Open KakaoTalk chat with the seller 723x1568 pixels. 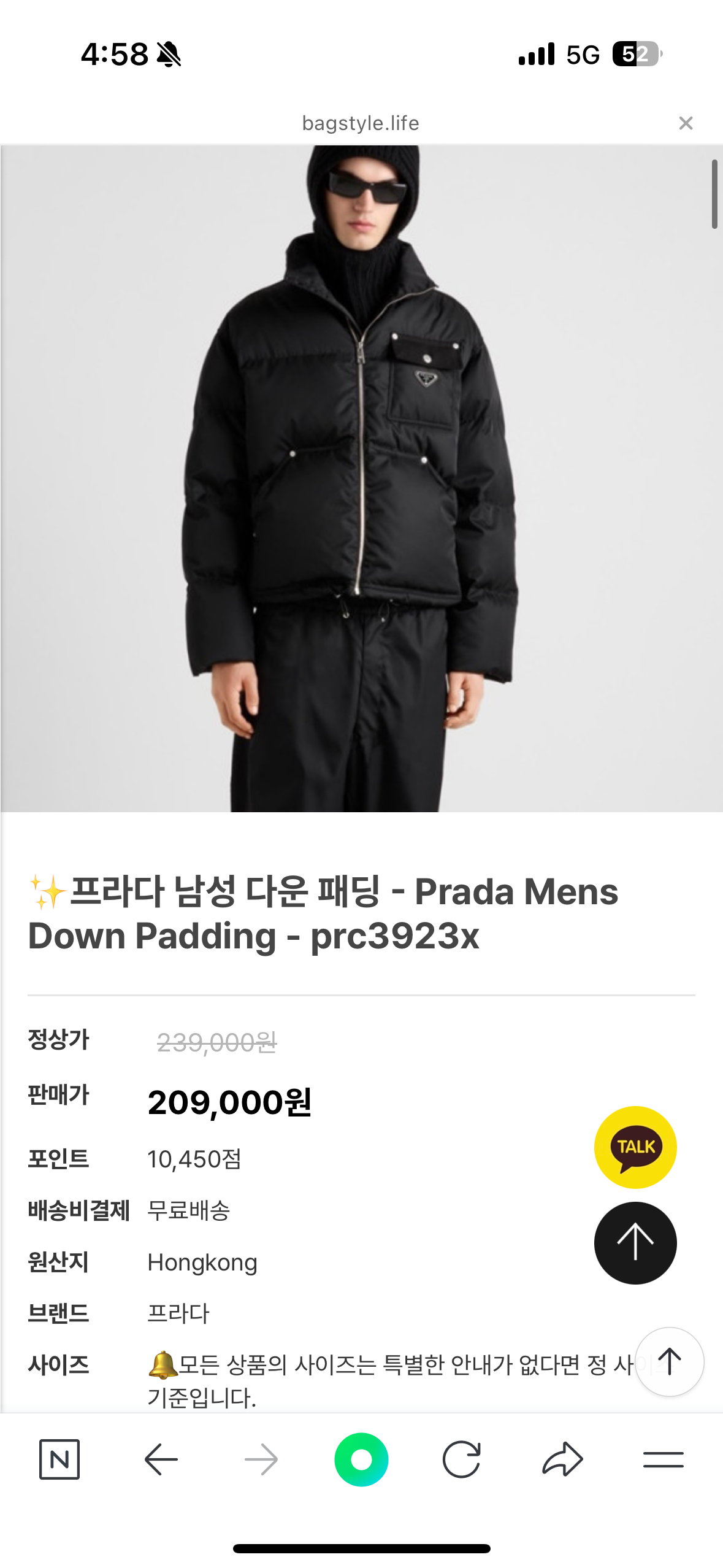pyautogui.click(x=635, y=1147)
